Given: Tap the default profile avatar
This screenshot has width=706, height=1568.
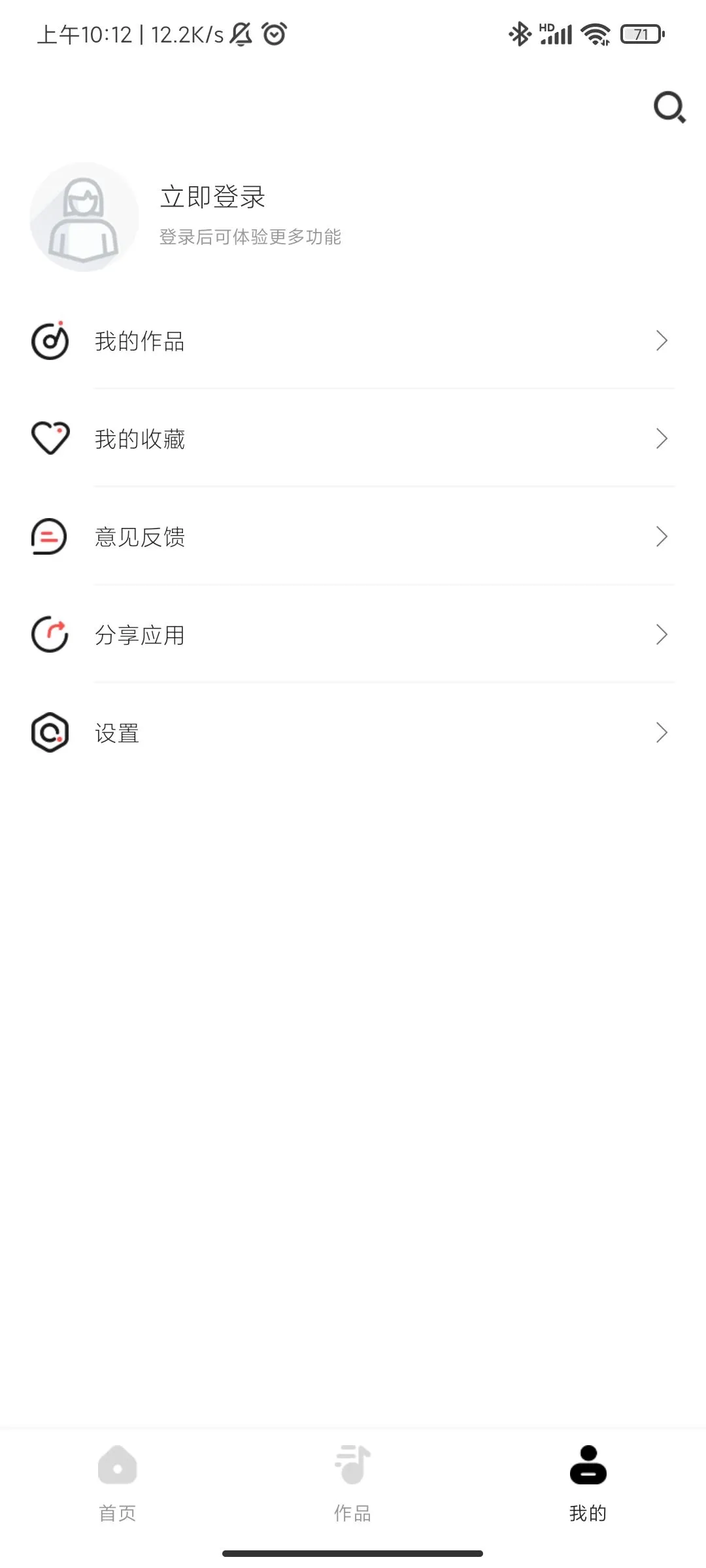Looking at the screenshot, I should 84,217.
